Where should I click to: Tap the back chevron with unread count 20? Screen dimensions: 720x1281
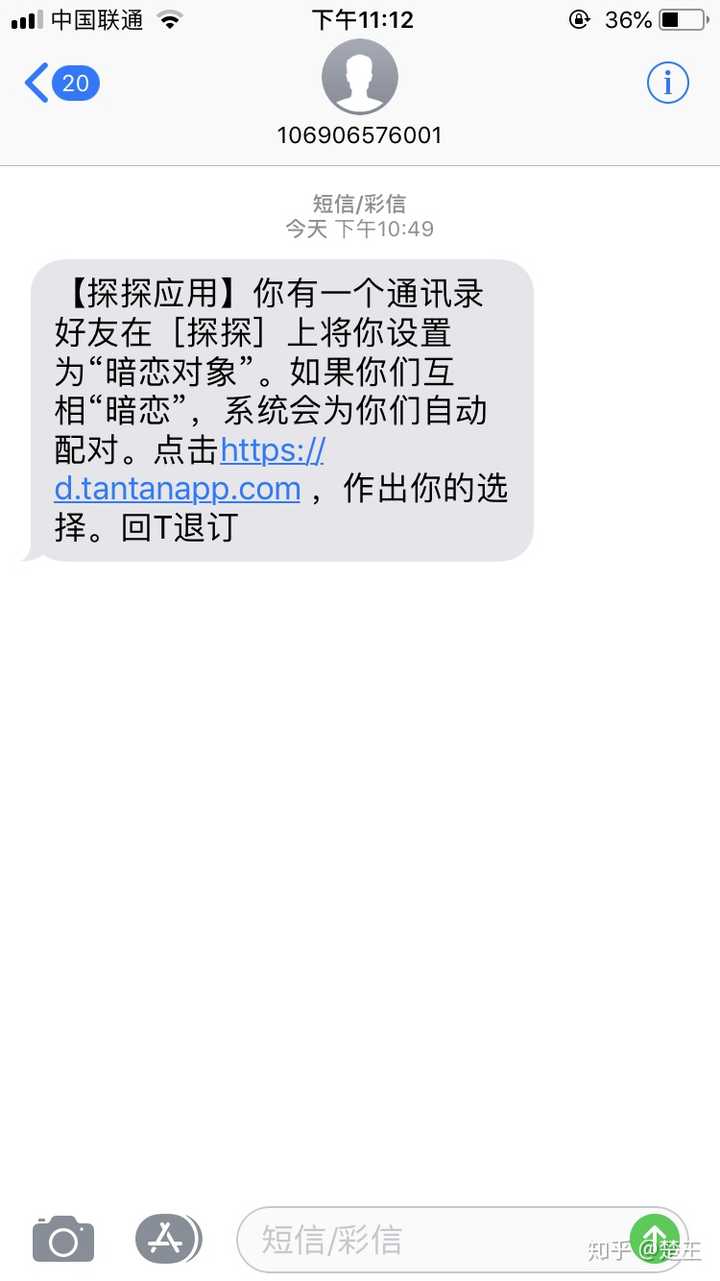(55, 83)
